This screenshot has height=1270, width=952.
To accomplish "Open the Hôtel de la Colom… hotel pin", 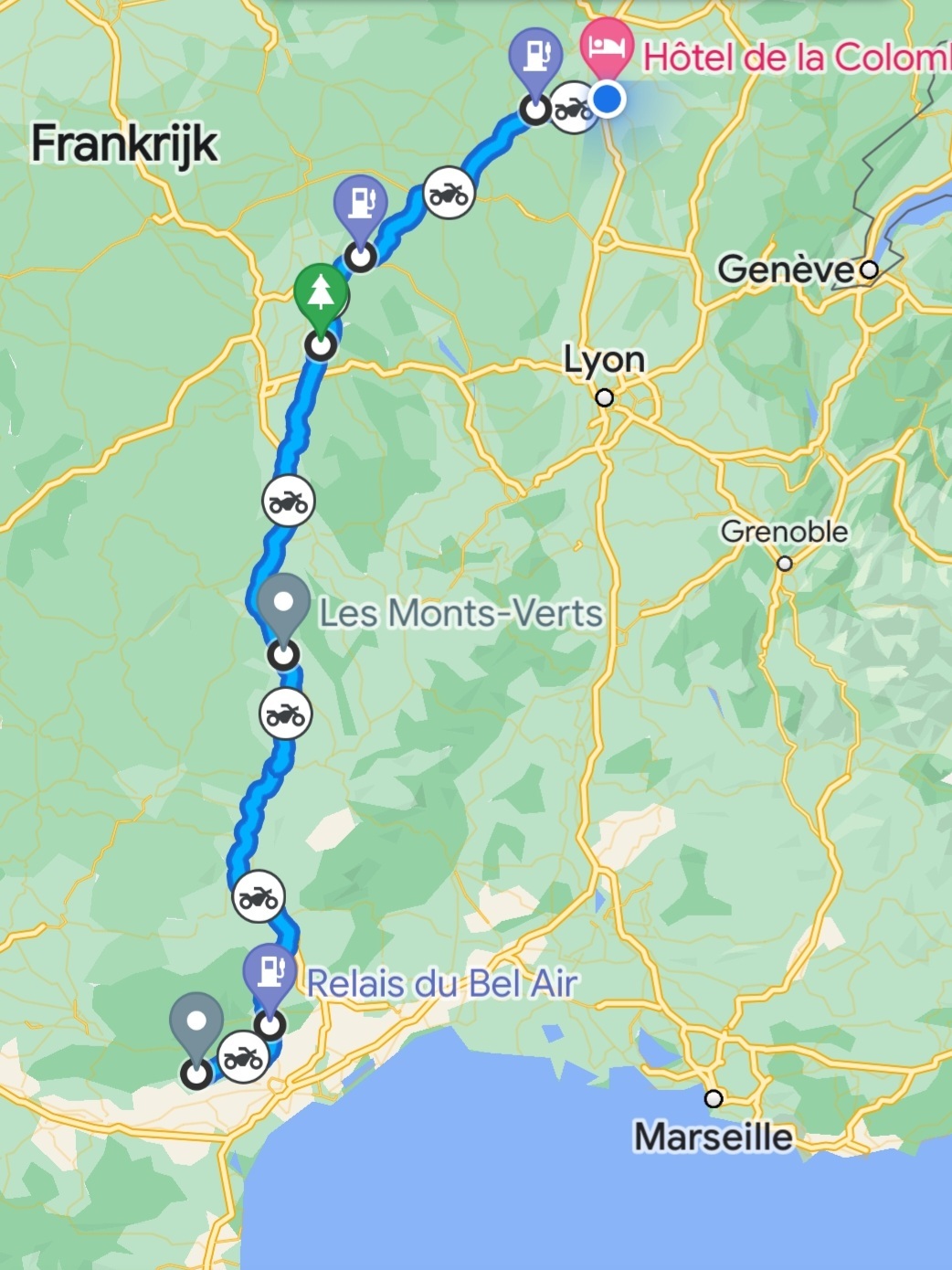I will [x=608, y=46].
